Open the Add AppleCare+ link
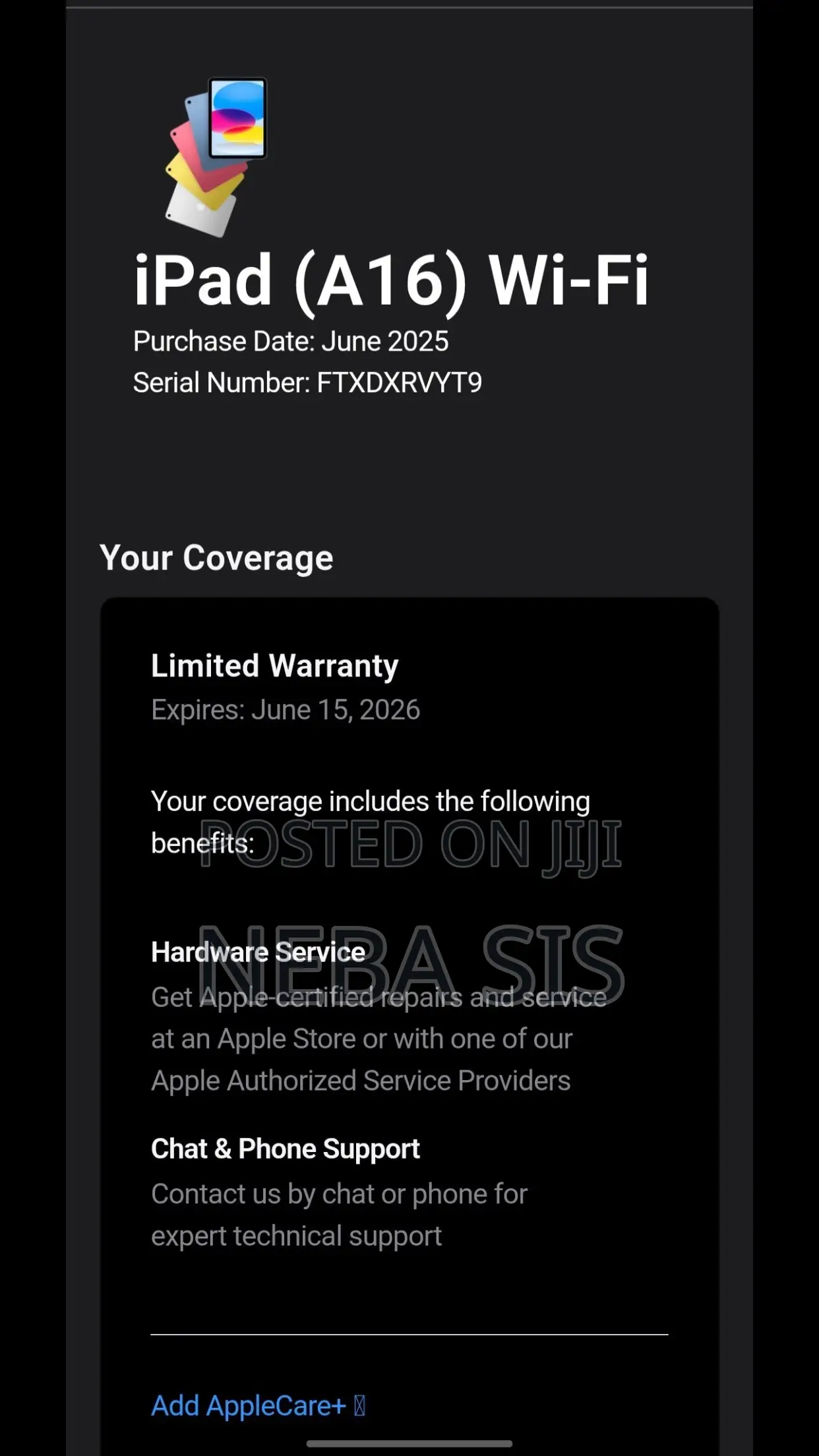 [249, 1405]
